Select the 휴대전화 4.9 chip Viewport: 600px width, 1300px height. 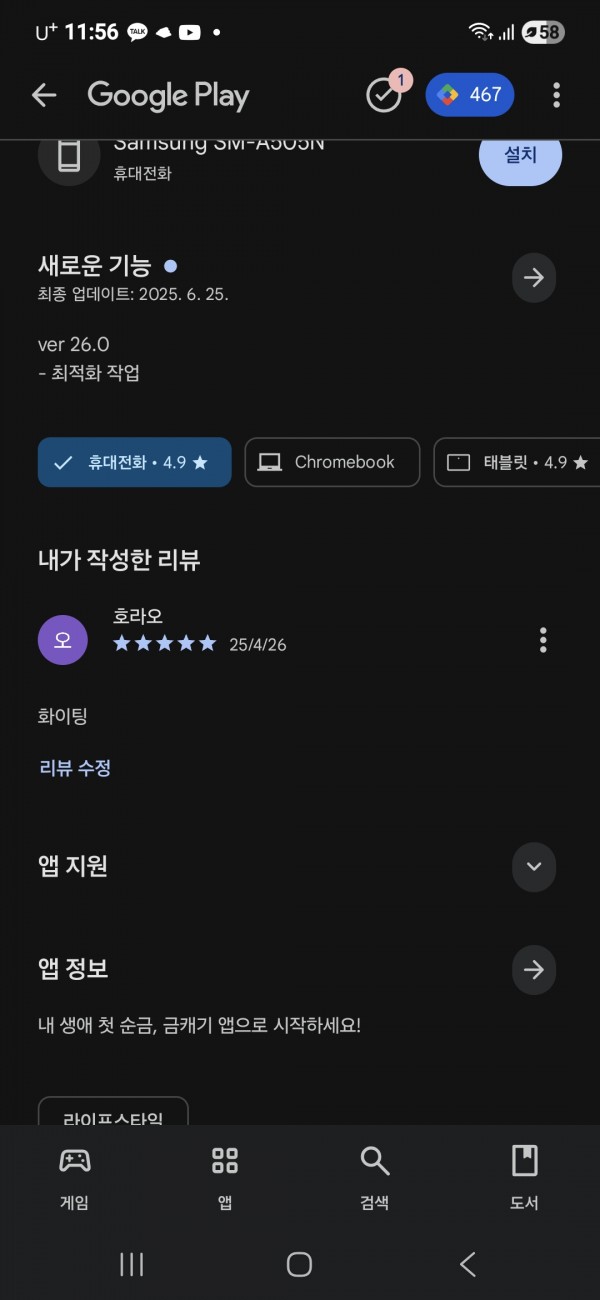pos(135,462)
